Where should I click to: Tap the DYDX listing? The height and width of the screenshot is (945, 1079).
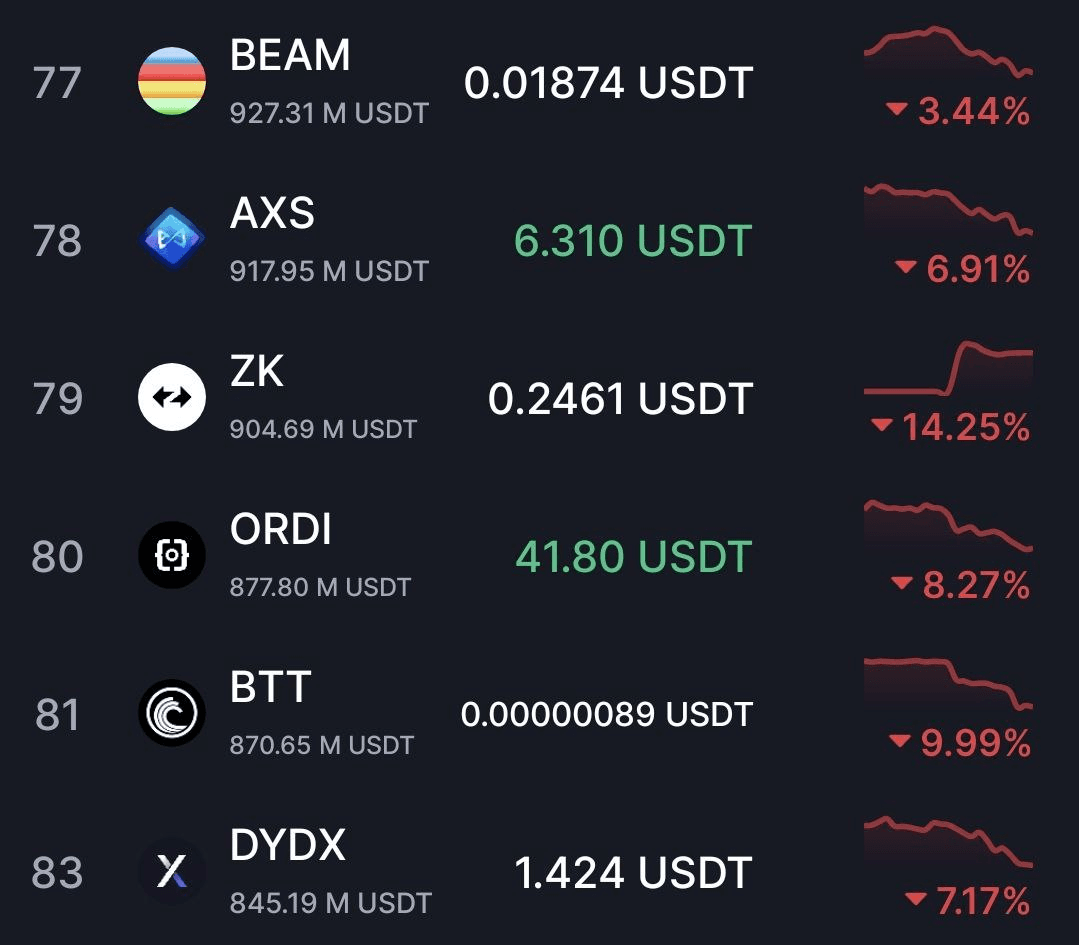(287, 847)
